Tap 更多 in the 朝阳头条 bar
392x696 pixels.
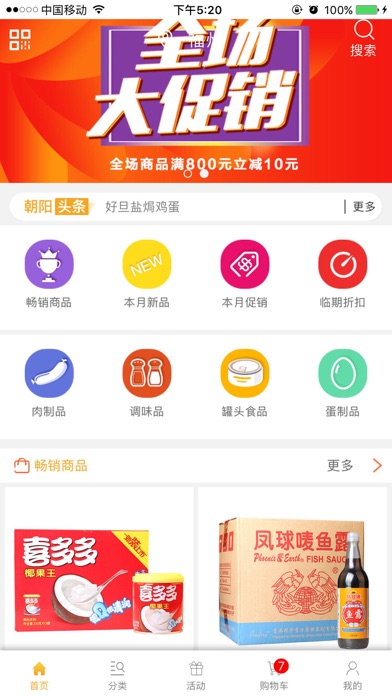(364, 206)
